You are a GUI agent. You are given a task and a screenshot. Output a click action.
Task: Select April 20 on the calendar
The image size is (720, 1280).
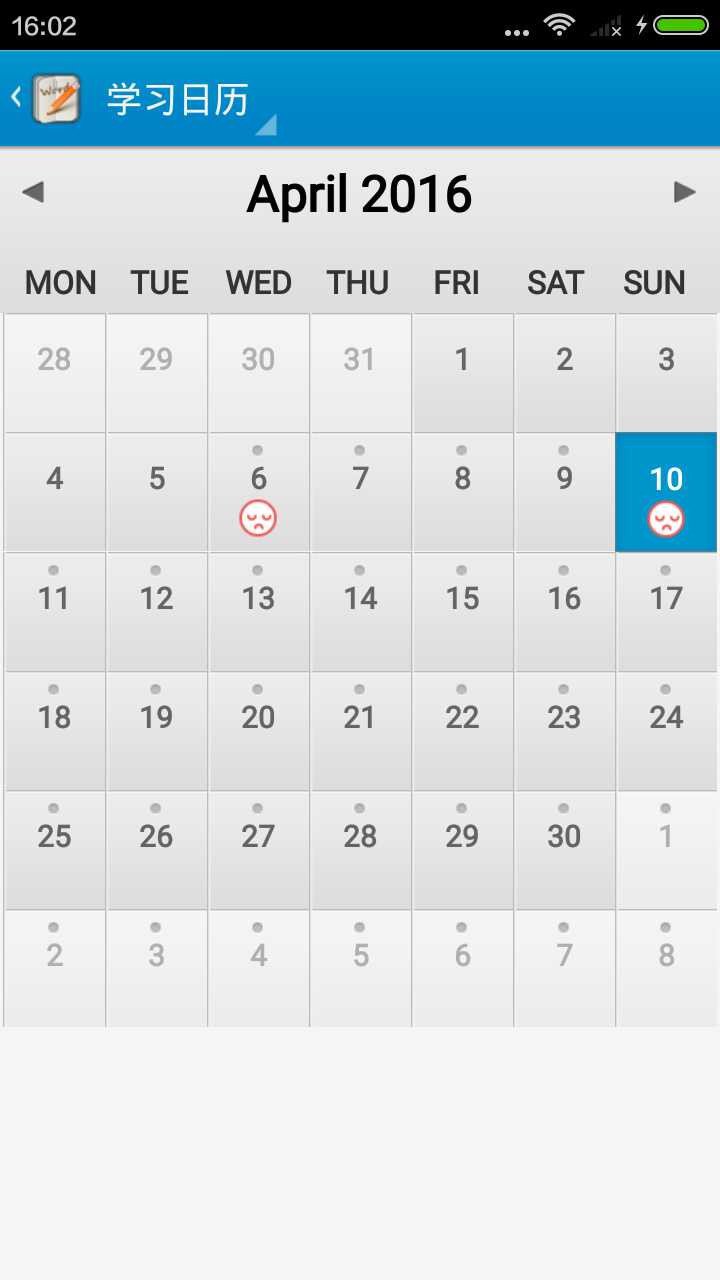coord(258,730)
